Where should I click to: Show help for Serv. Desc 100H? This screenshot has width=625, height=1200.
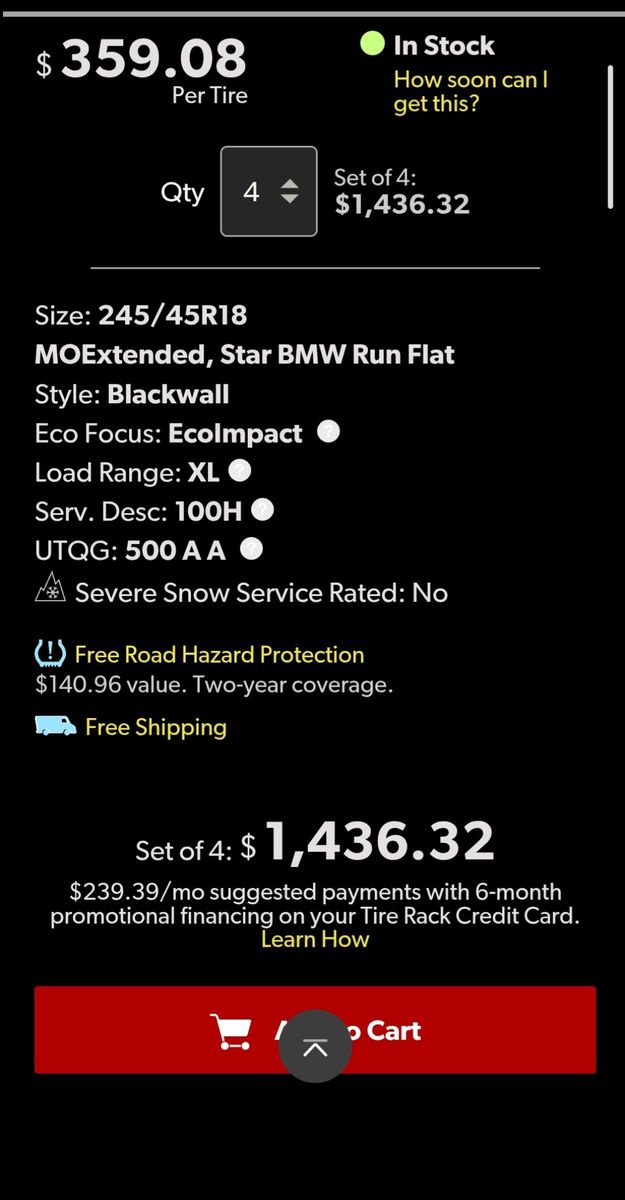point(262,510)
